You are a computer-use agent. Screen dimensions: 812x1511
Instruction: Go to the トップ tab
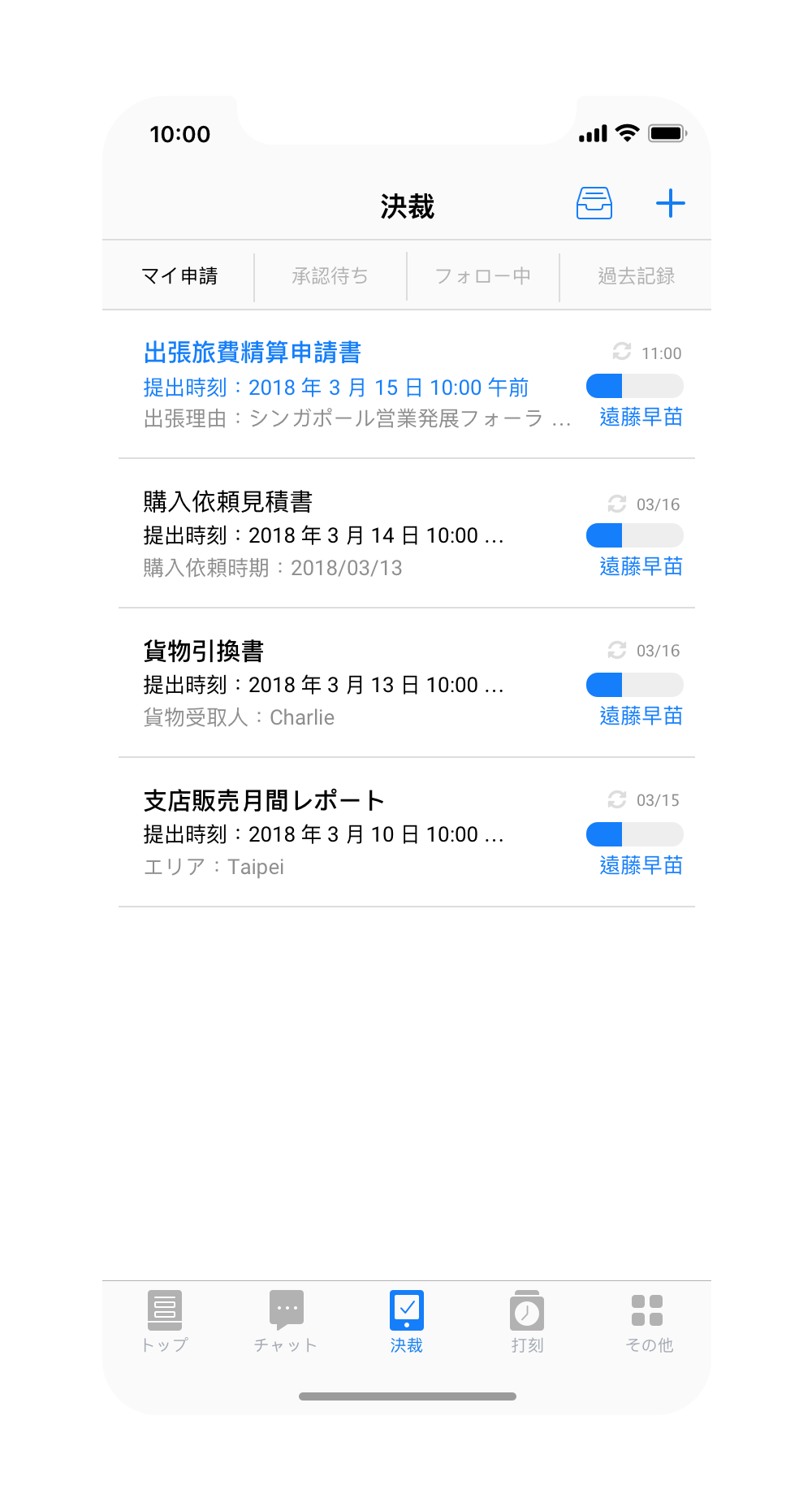pyautogui.click(x=165, y=1321)
